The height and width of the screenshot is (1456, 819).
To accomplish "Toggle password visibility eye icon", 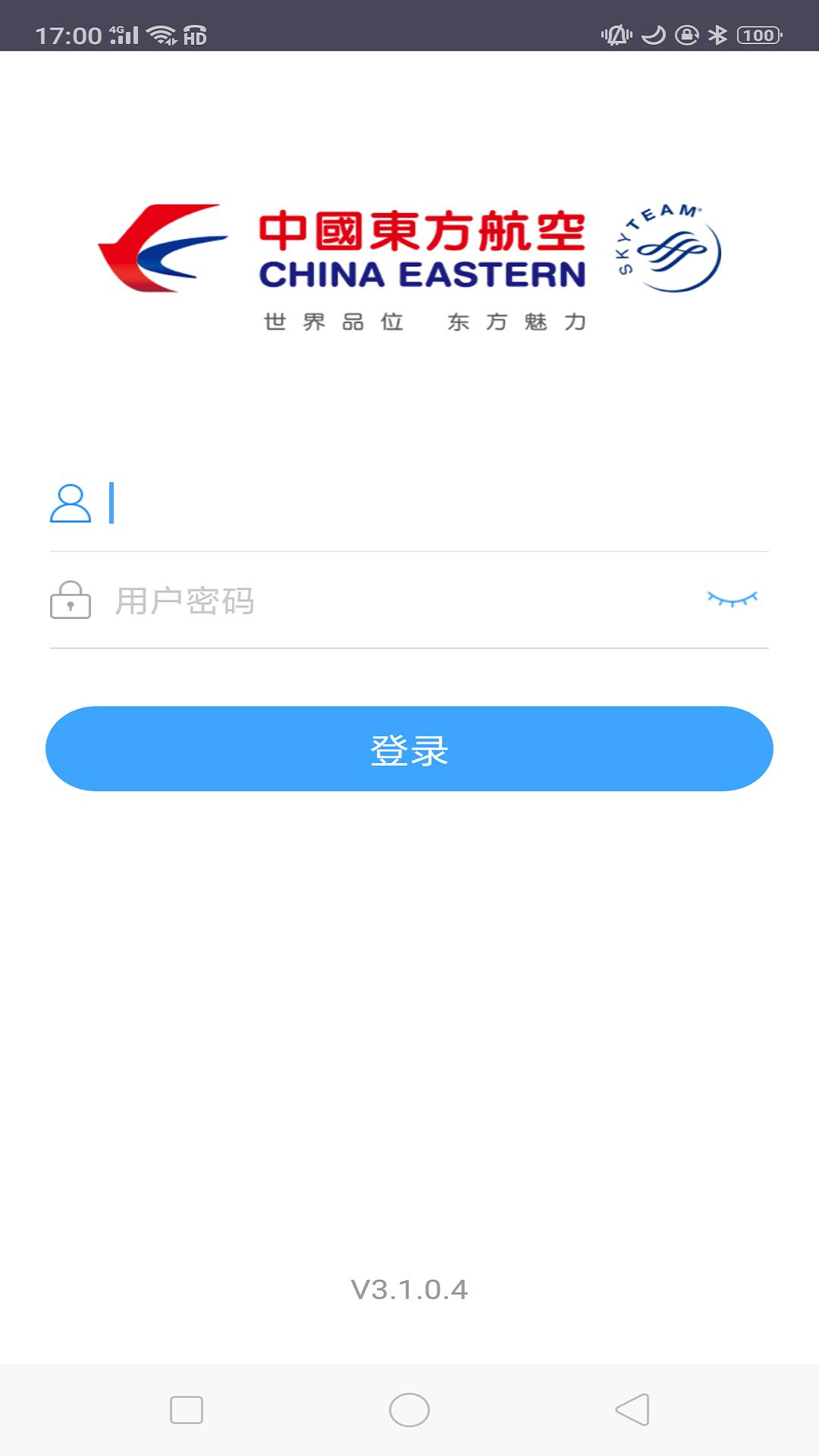I will pyautogui.click(x=732, y=600).
